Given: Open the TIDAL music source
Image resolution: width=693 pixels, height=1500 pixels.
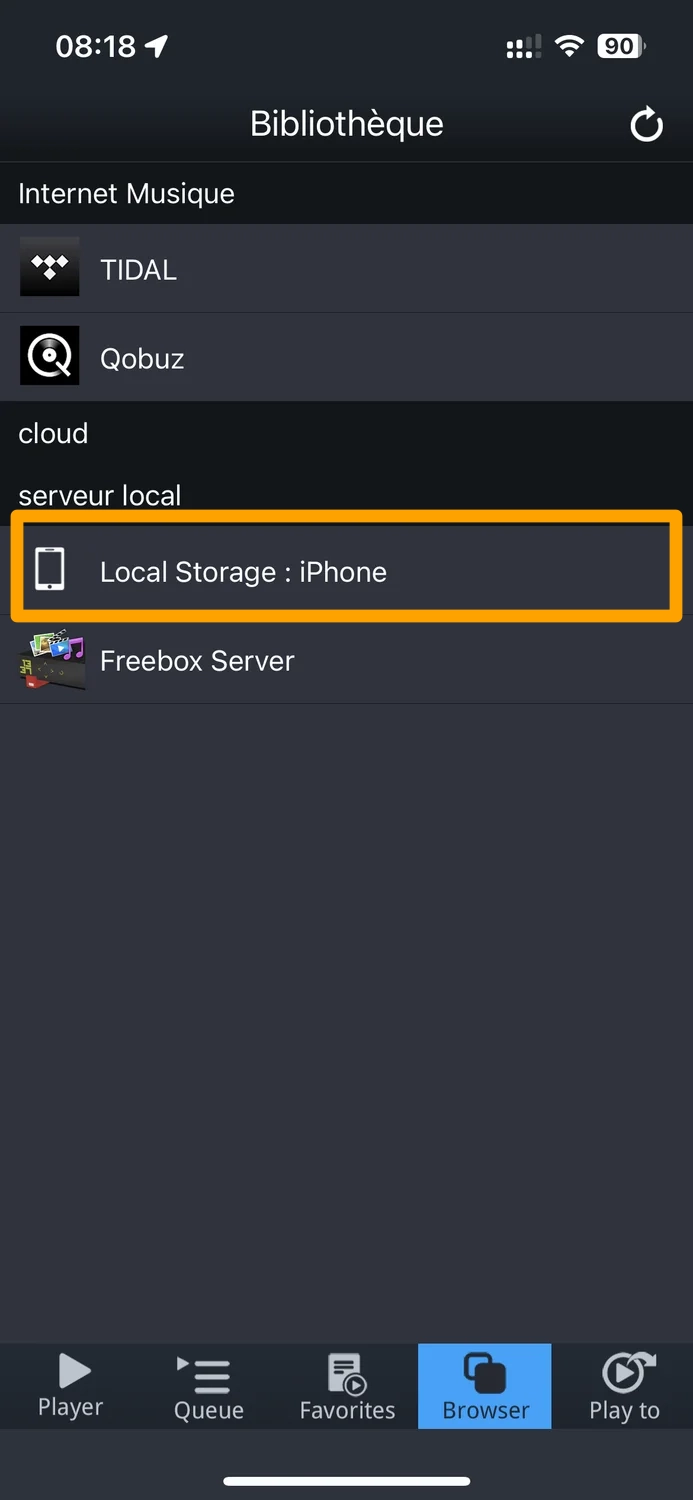Looking at the screenshot, I should (346, 268).
